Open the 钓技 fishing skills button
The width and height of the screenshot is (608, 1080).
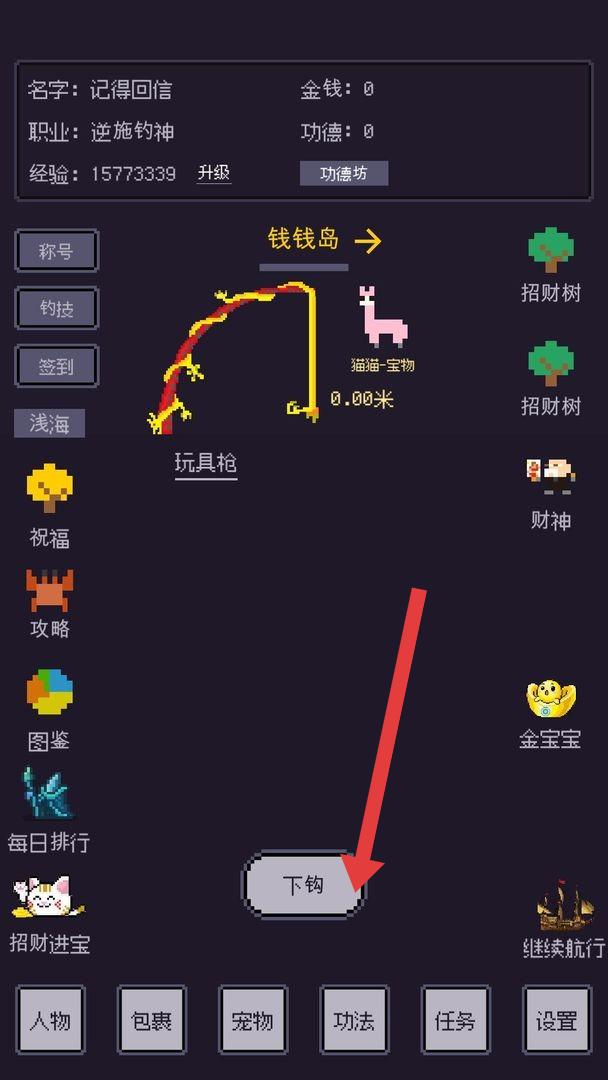pos(56,308)
